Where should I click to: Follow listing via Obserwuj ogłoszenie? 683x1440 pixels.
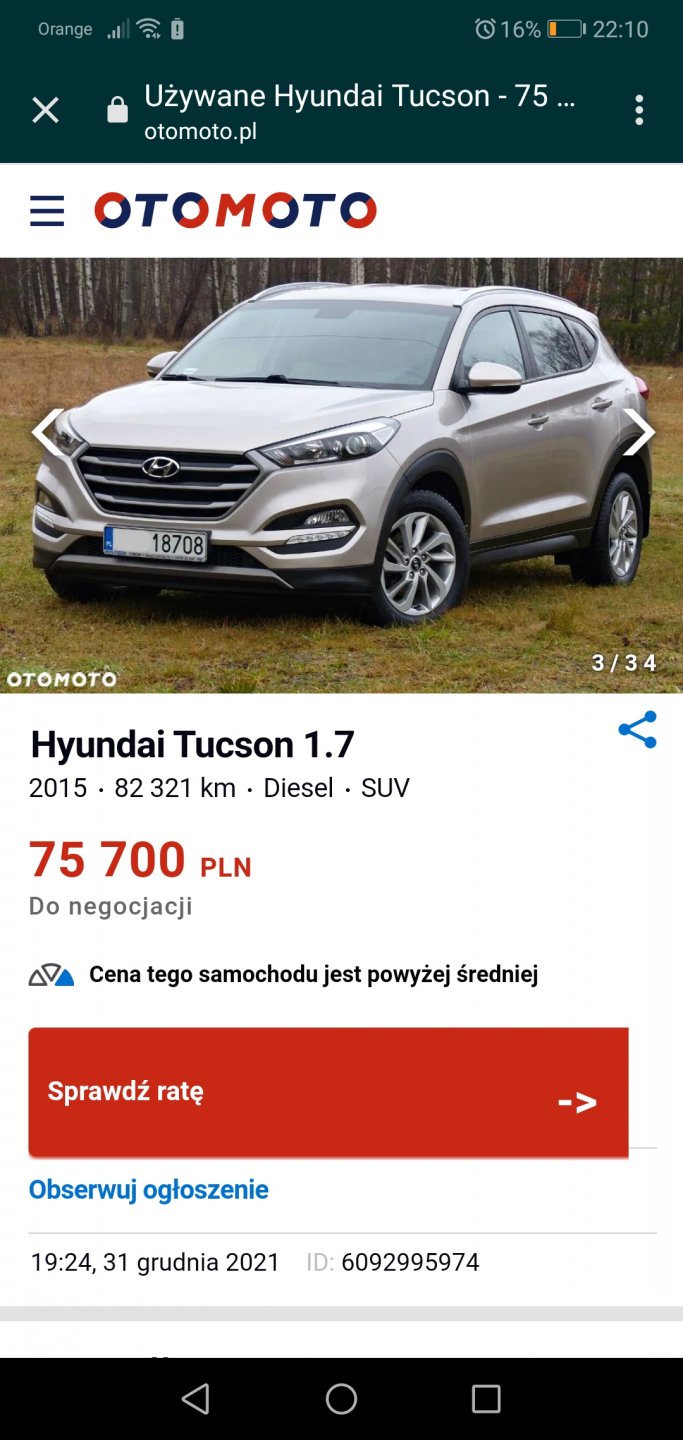point(149,1190)
